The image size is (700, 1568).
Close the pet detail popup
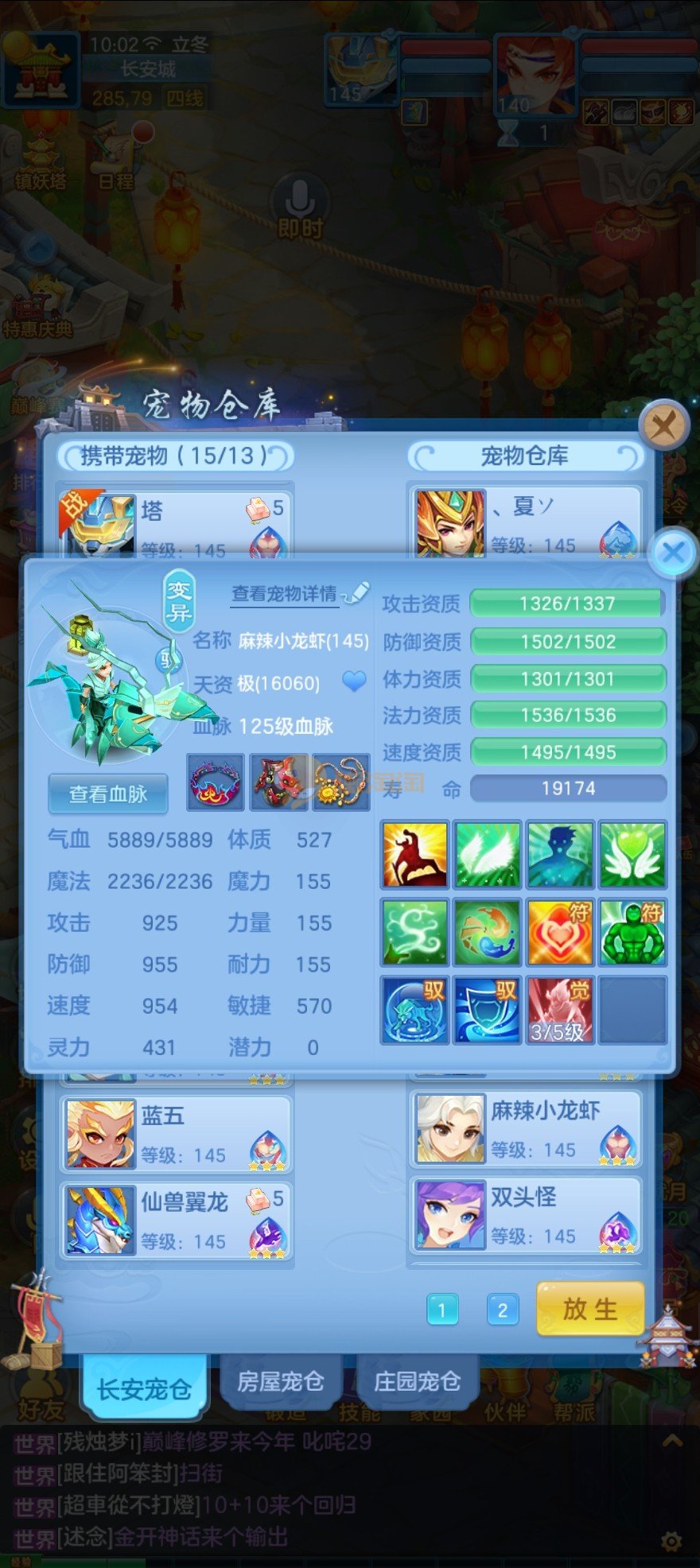[673, 553]
